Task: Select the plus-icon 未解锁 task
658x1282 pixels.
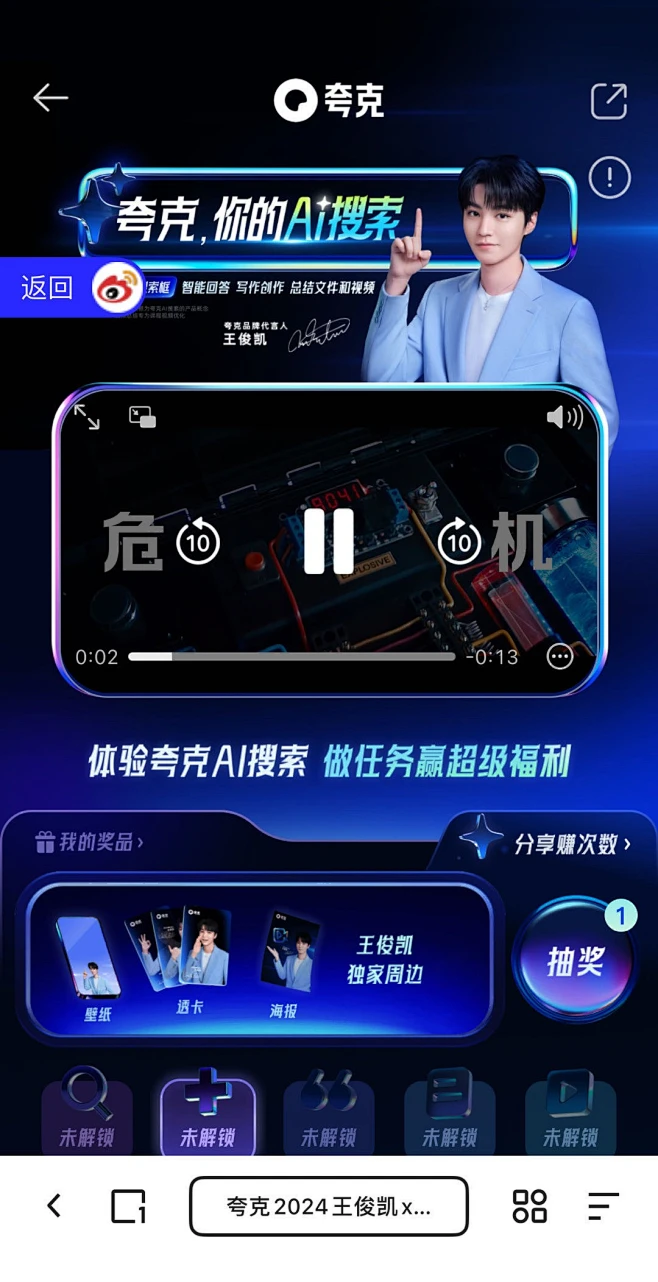Action: (208, 1115)
